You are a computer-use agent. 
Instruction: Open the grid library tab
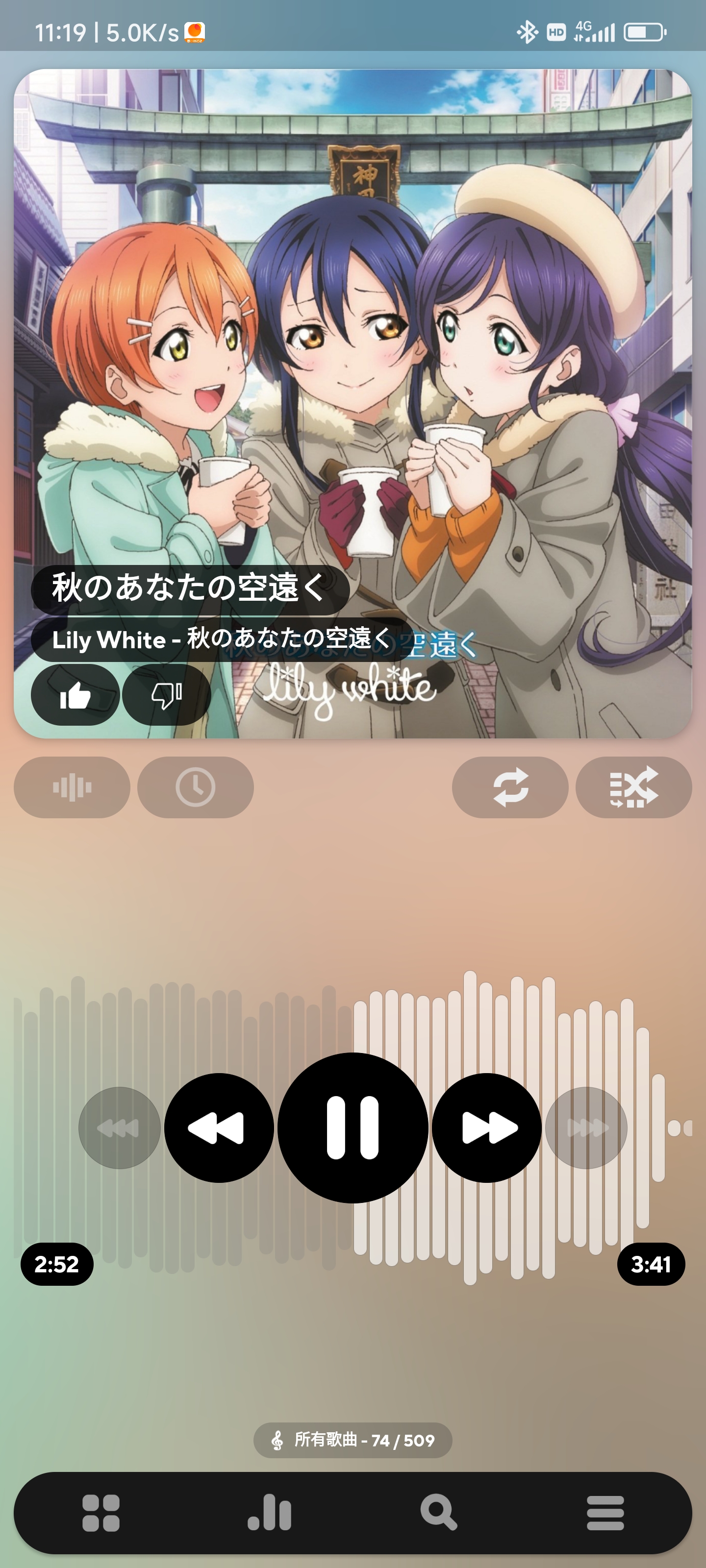coord(101,1513)
